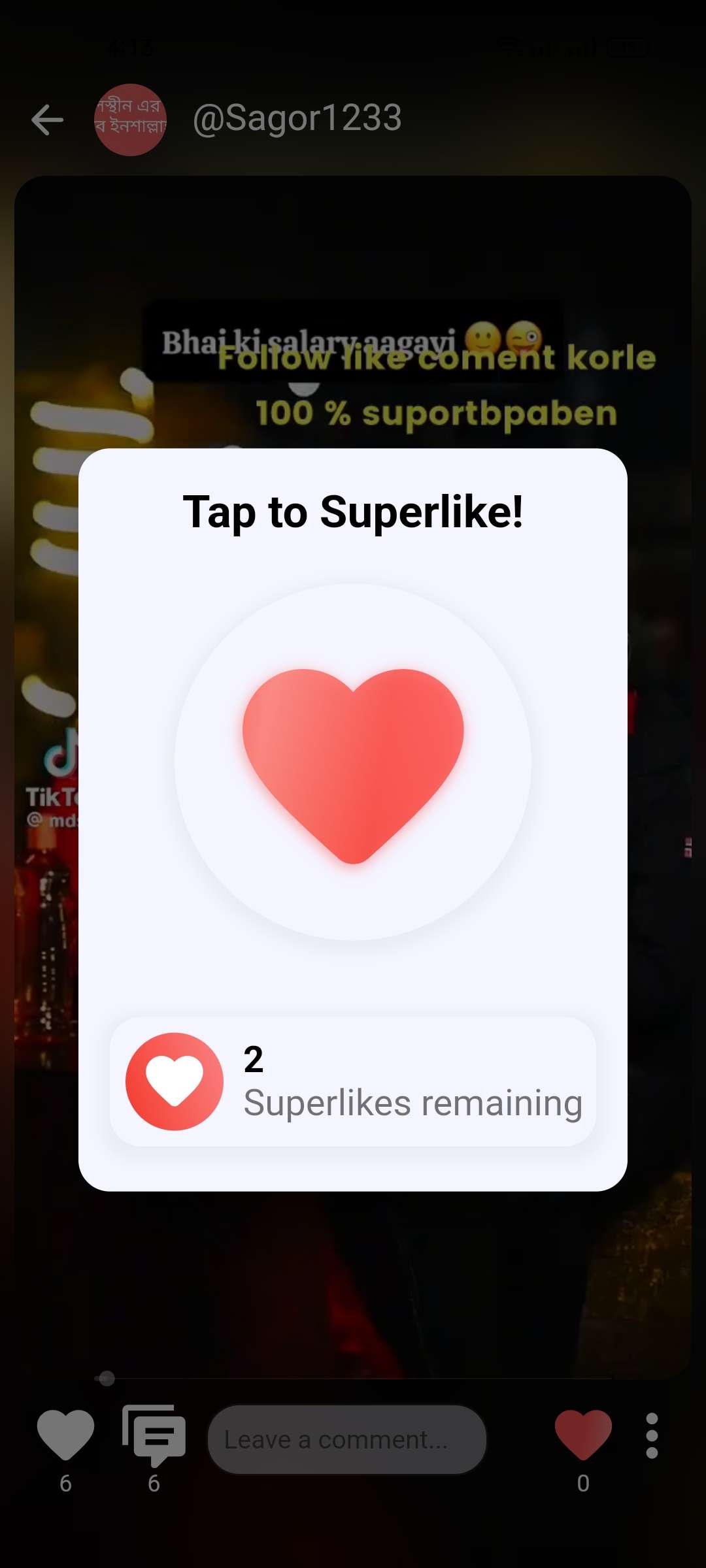706x1568 pixels.
Task: Open @Sagor1233's profile avatar
Action: point(131,120)
